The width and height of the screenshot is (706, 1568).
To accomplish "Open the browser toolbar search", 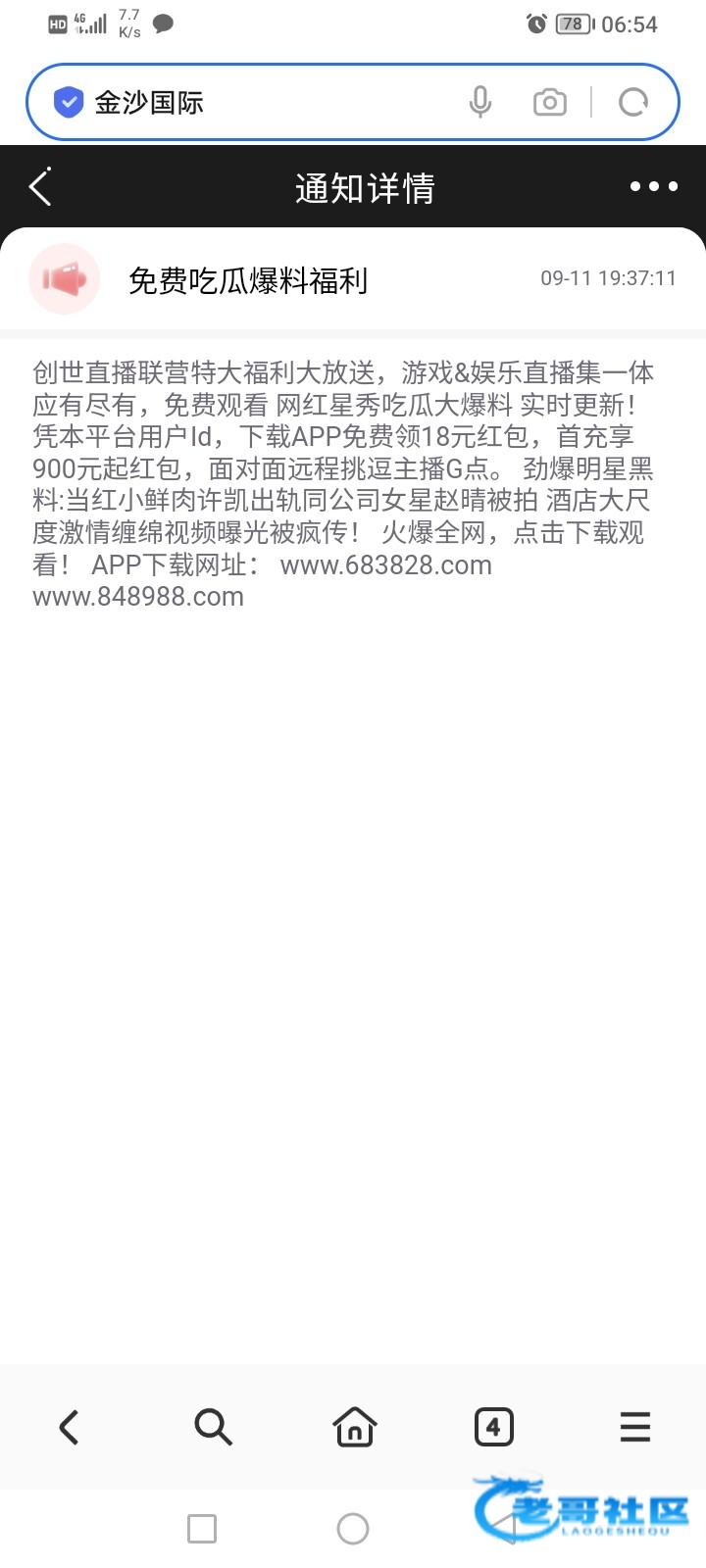I will (212, 1427).
